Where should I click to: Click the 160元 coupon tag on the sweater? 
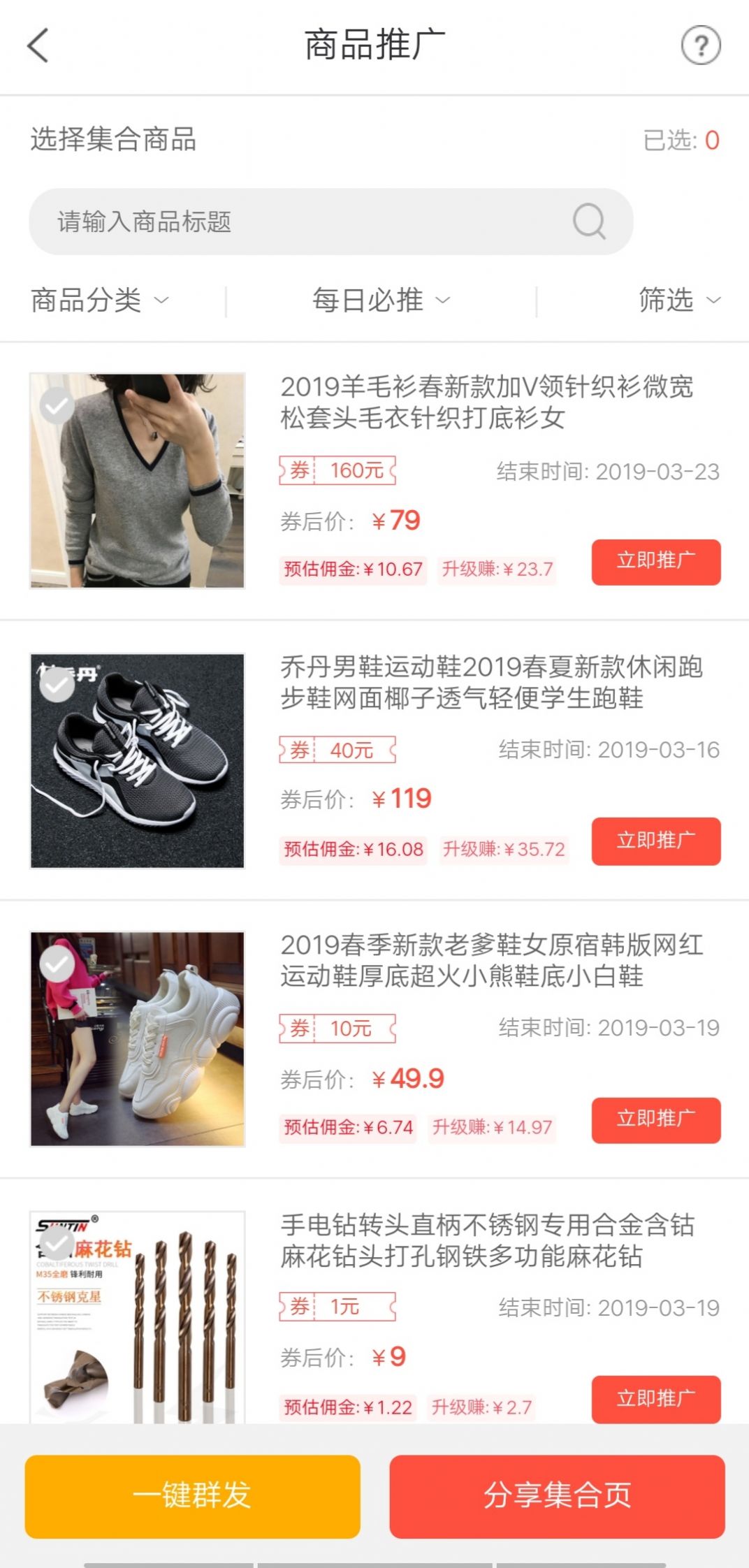tap(338, 471)
